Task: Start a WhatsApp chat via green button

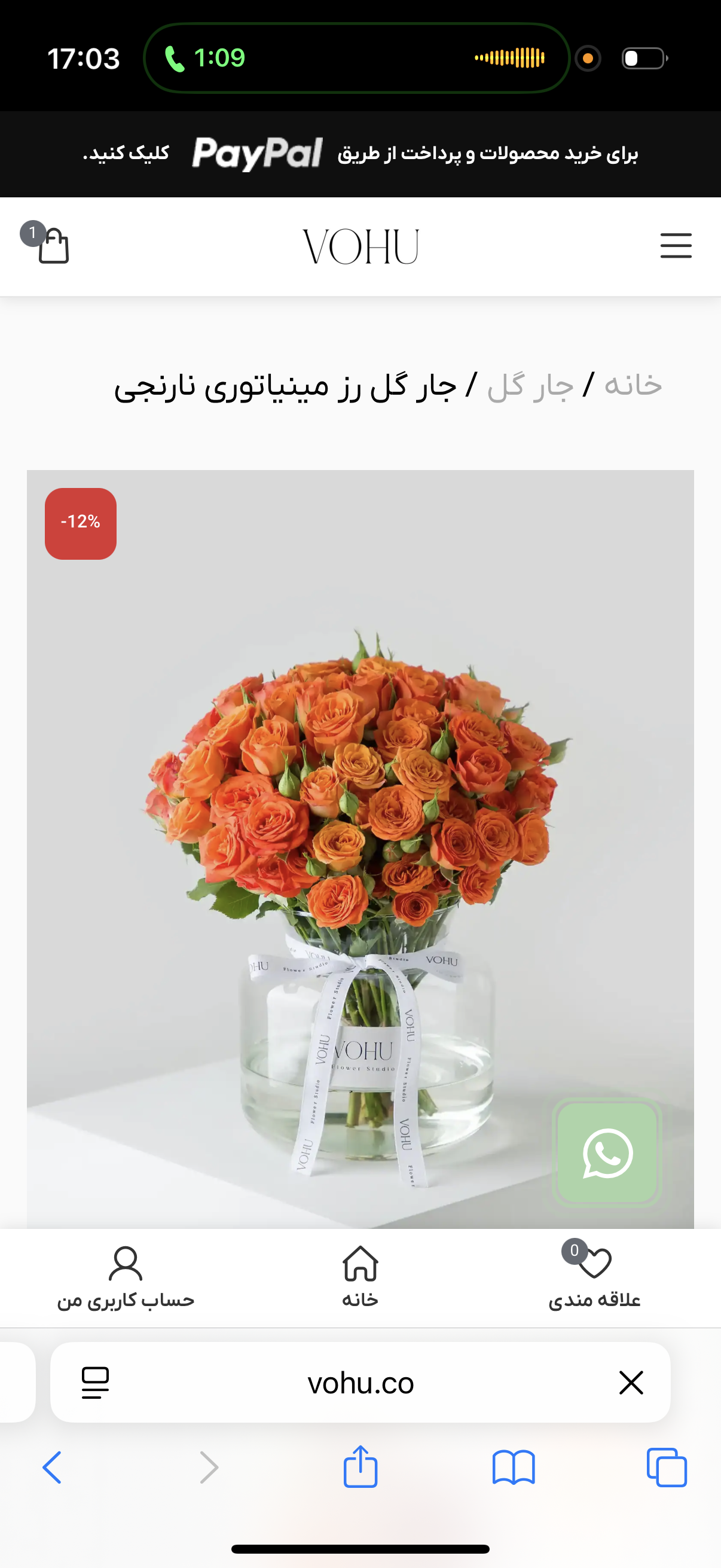Action: click(x=607, y=1152)
